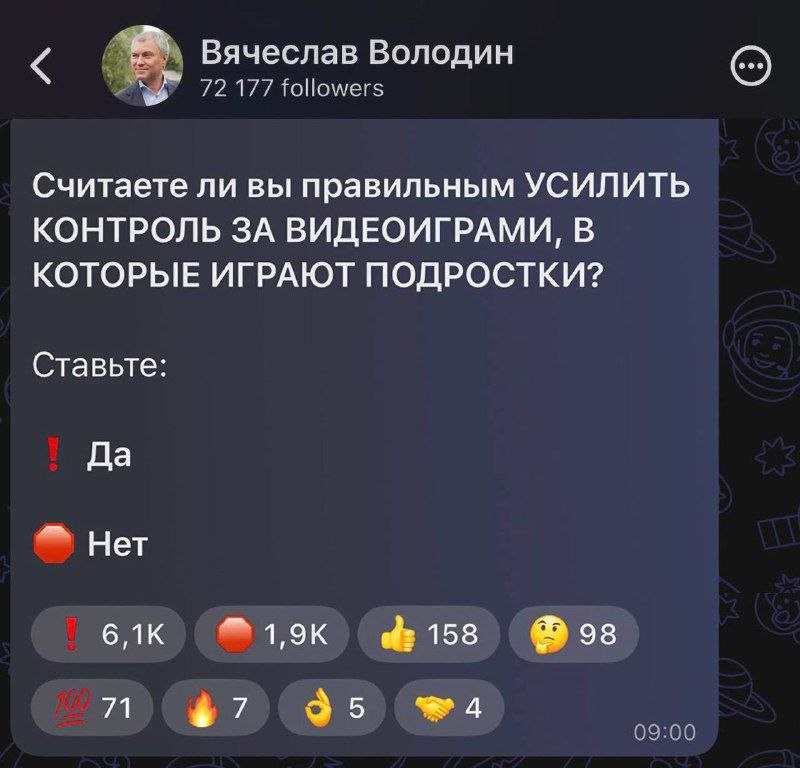This screenshot has width=800, height=768.
Task: Add a thumbs-up reaction (158)
Action: pos(427,634)
